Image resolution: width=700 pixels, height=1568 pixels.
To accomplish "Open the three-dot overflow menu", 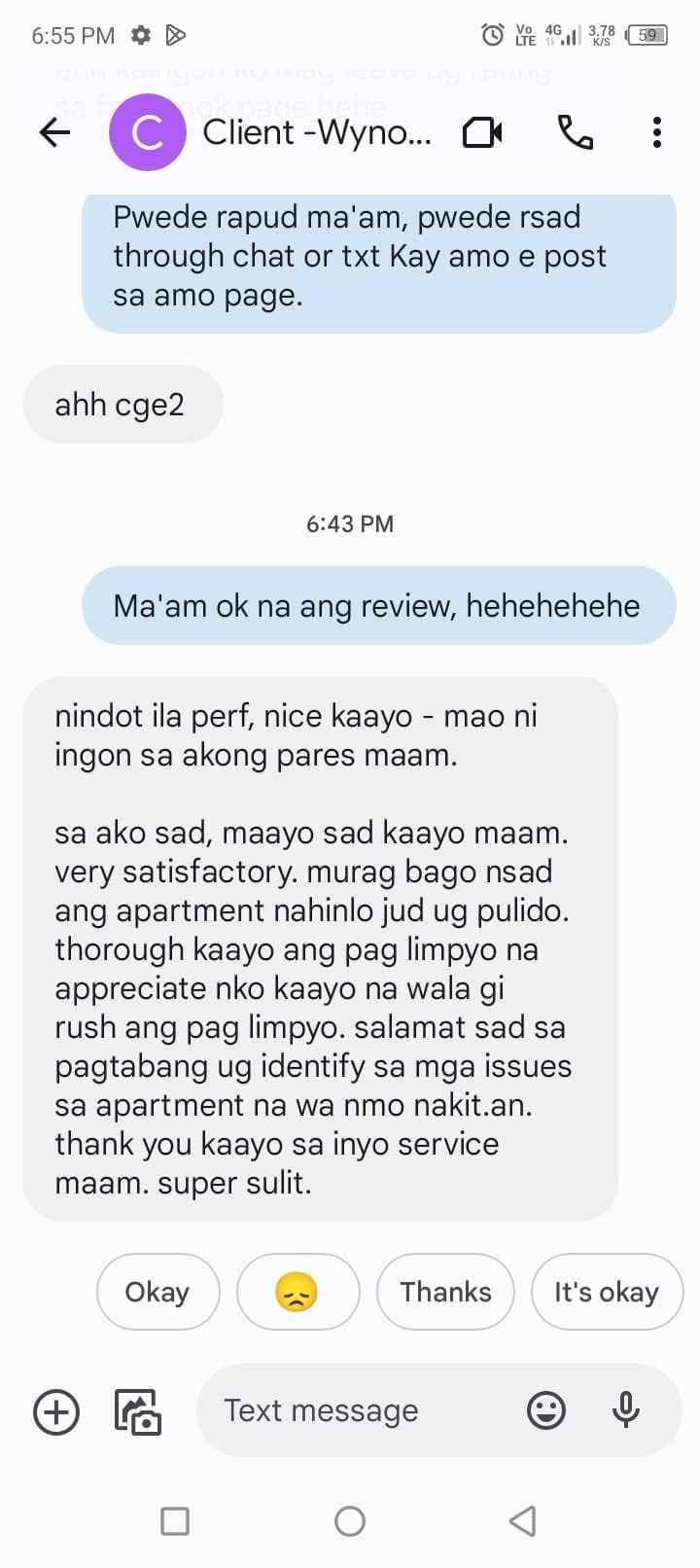I will click(657, 133).
